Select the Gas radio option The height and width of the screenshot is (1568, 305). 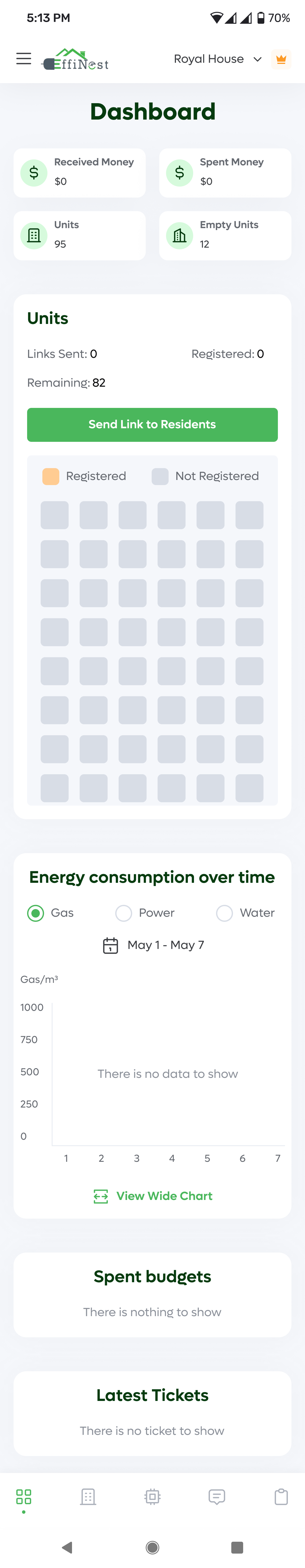pyautogui.click(x=36, y=912)
